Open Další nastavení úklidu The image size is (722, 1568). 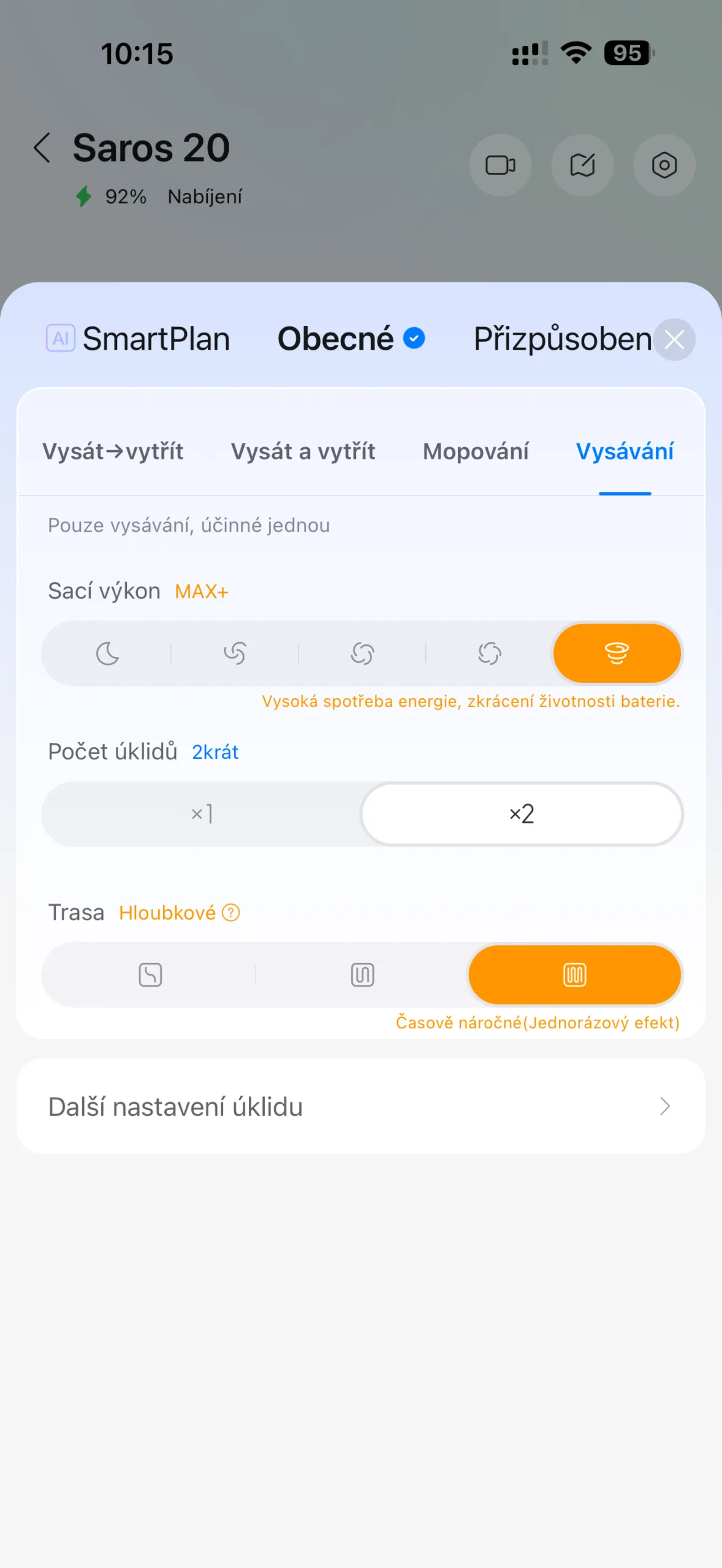click(360, 1106)
